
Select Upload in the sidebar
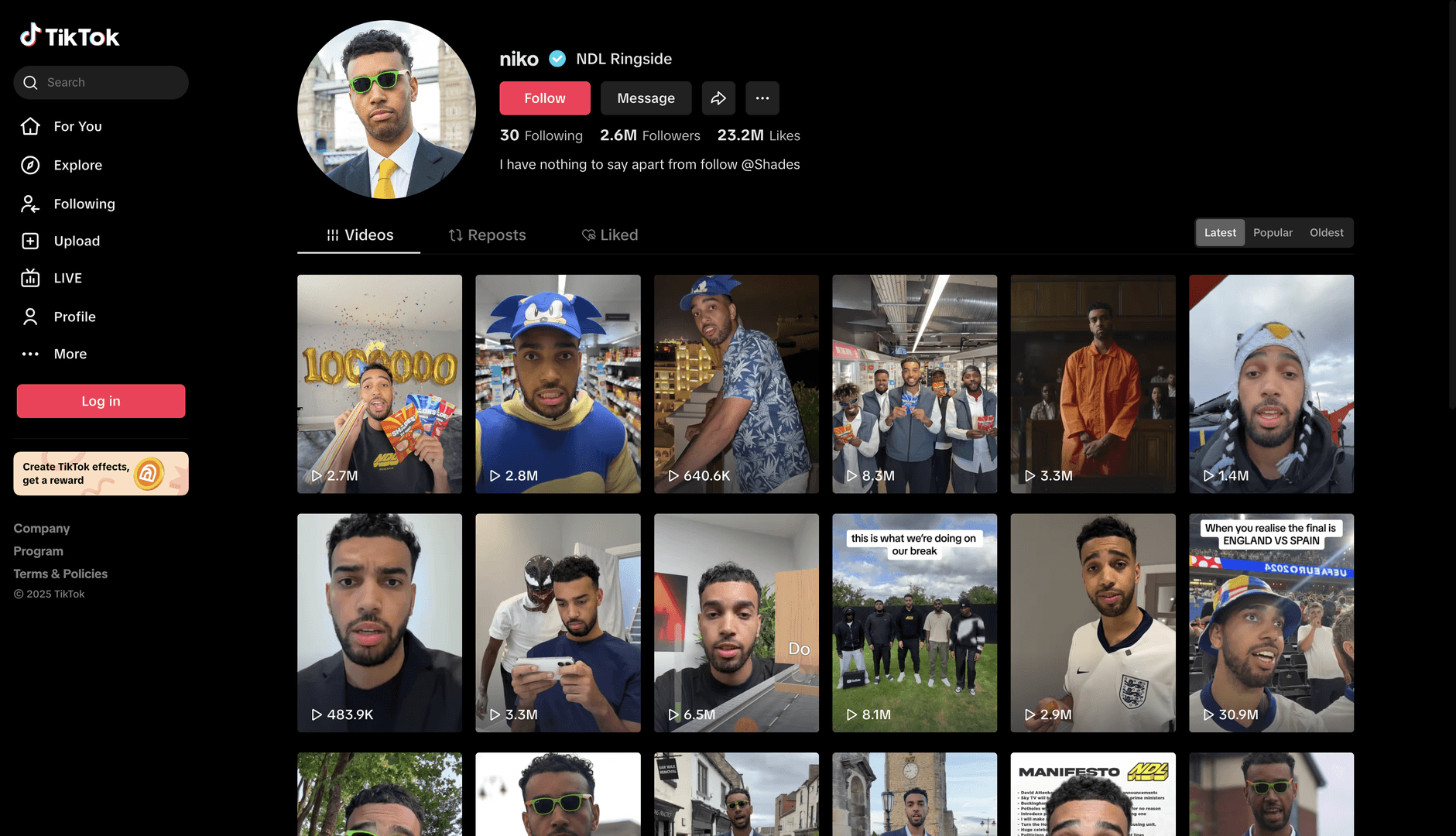77,241
